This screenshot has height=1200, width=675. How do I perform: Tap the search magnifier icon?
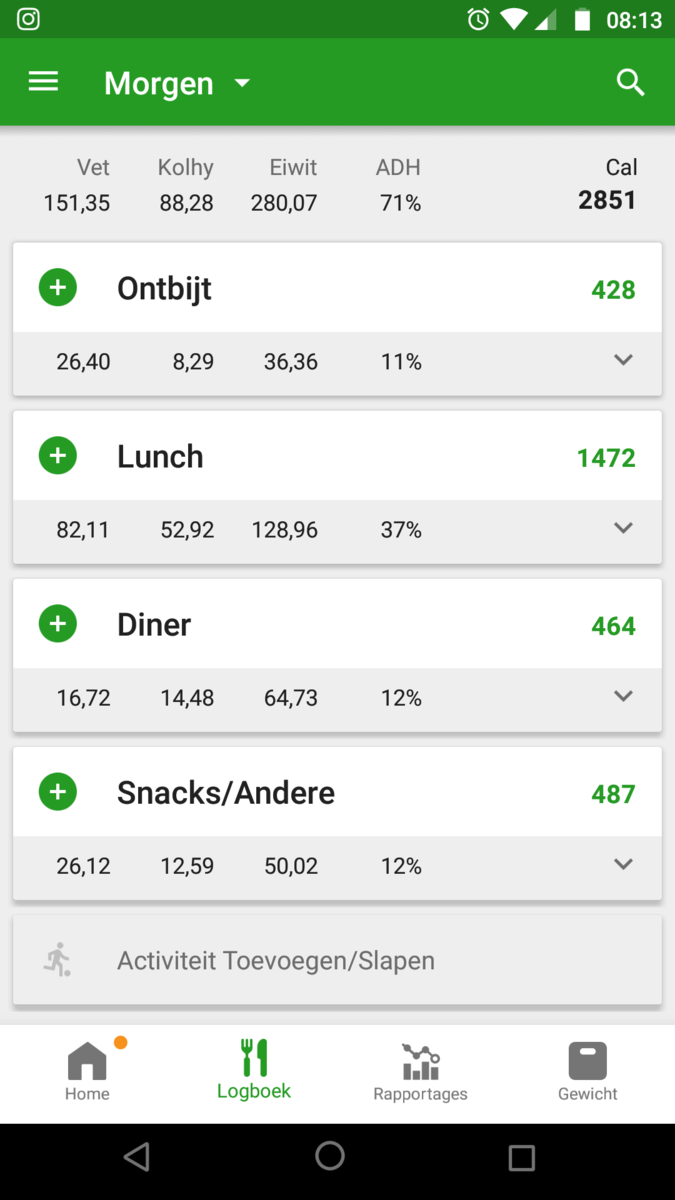630,82
